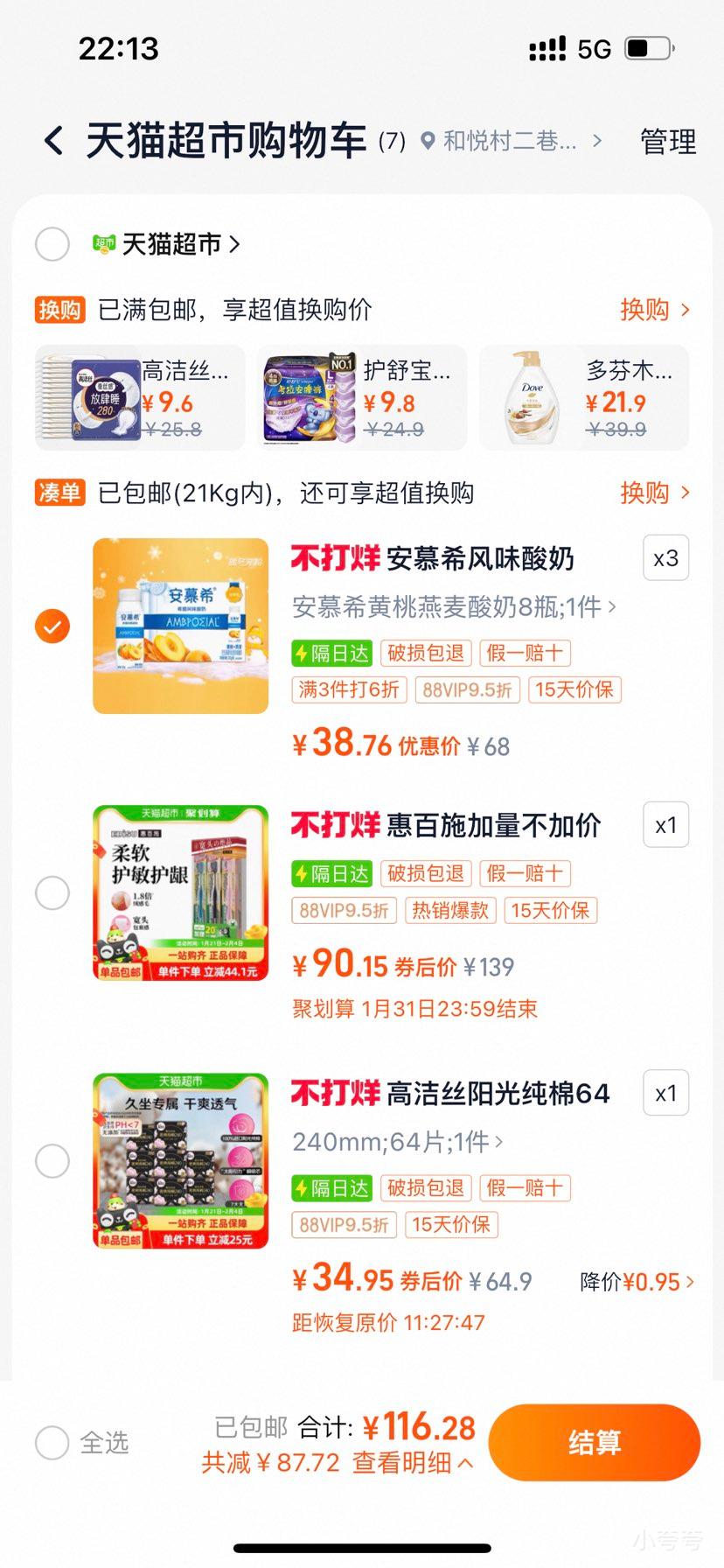This screenshot has height=1568, width=724.
Task: Change delivery address 和悦村二巷
Action: point(512,141)
